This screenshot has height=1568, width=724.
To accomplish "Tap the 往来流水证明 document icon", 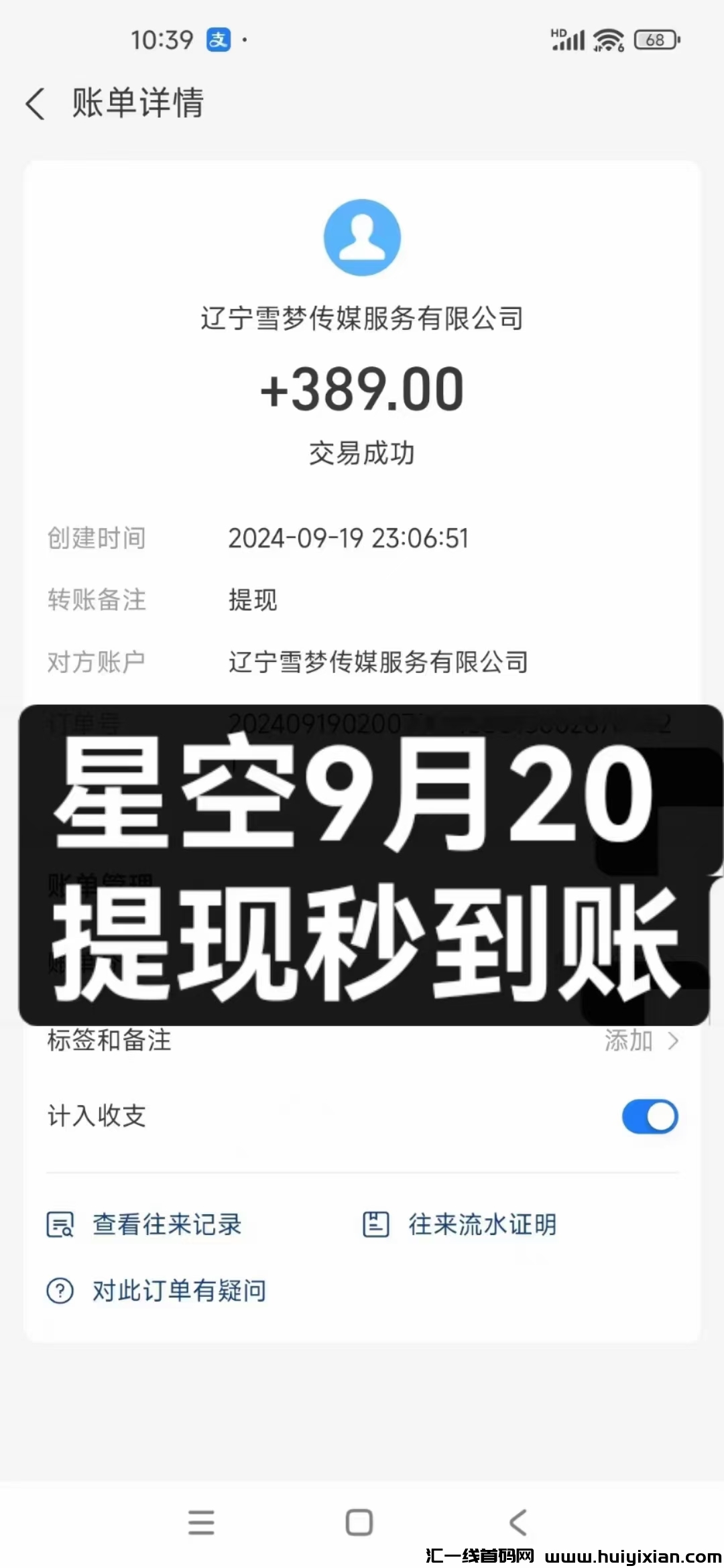I will (376, 1224).
